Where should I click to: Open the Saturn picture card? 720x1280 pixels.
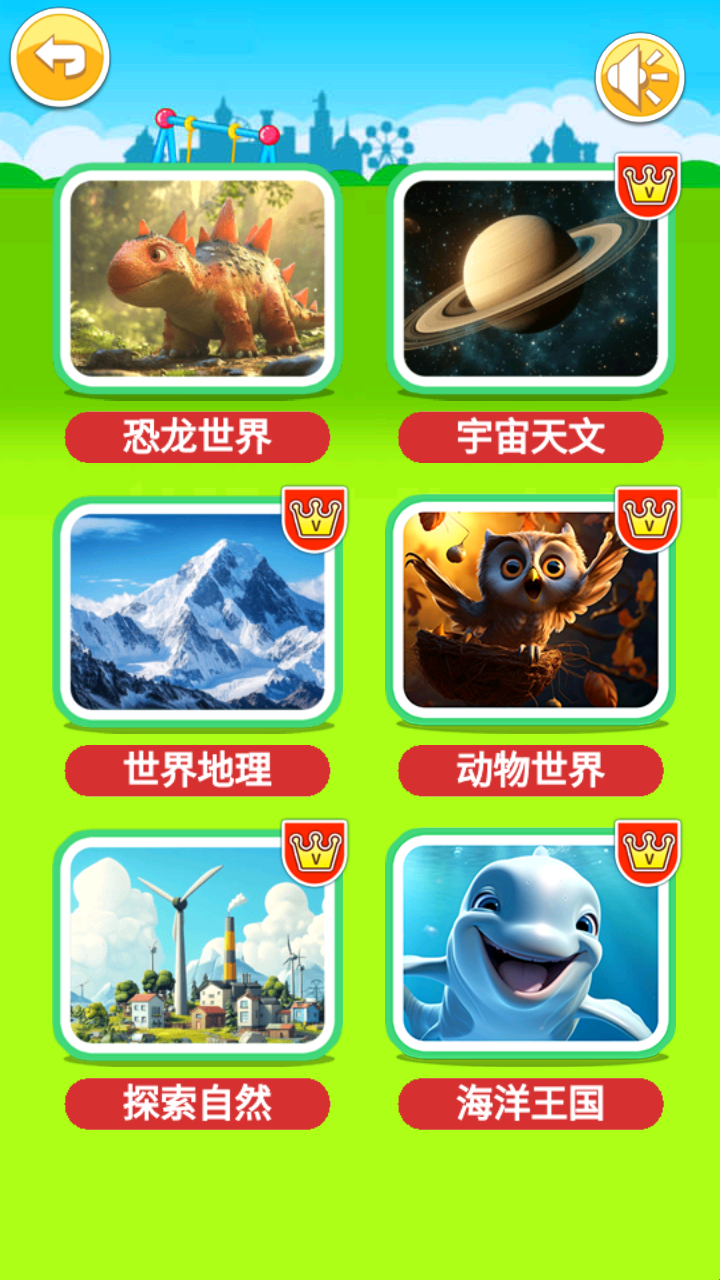coord(531,277)
